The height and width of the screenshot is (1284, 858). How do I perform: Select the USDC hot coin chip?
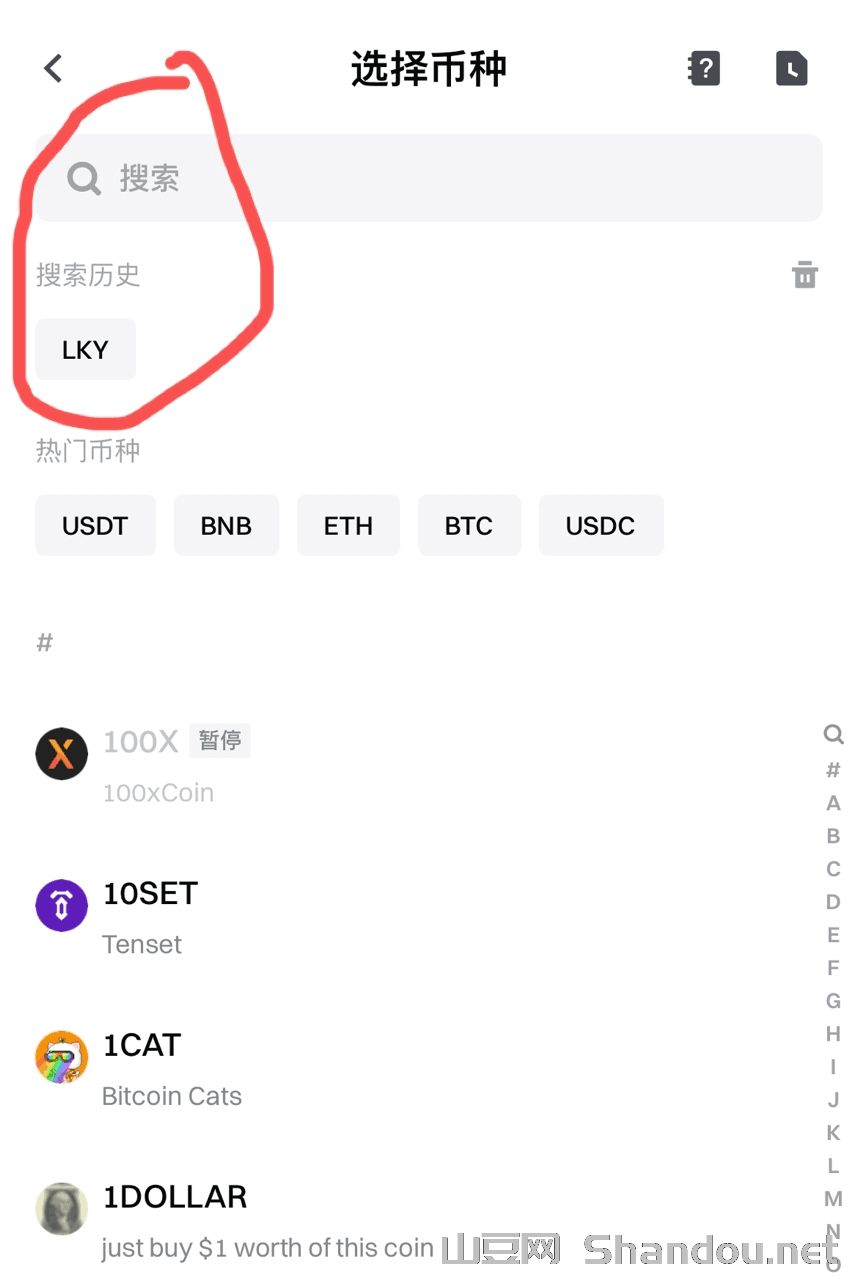600,525
